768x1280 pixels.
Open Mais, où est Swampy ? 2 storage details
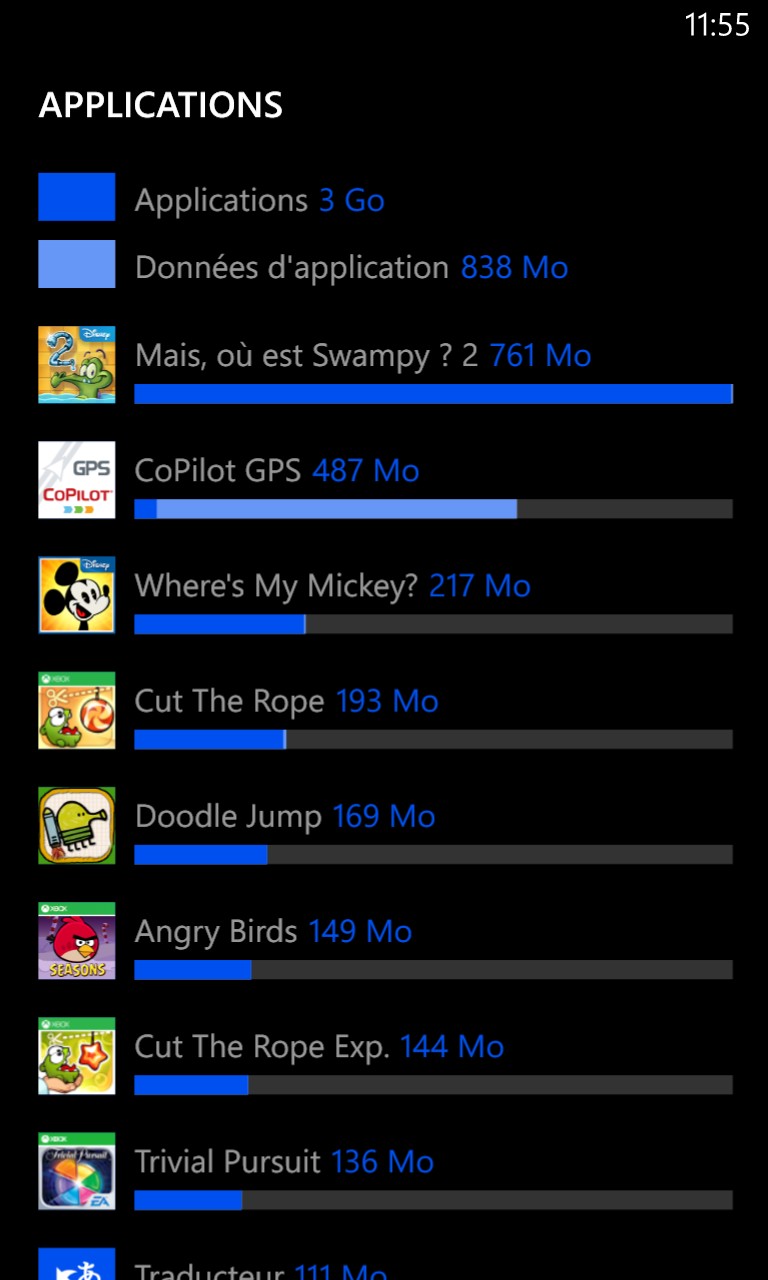(385, 365)
